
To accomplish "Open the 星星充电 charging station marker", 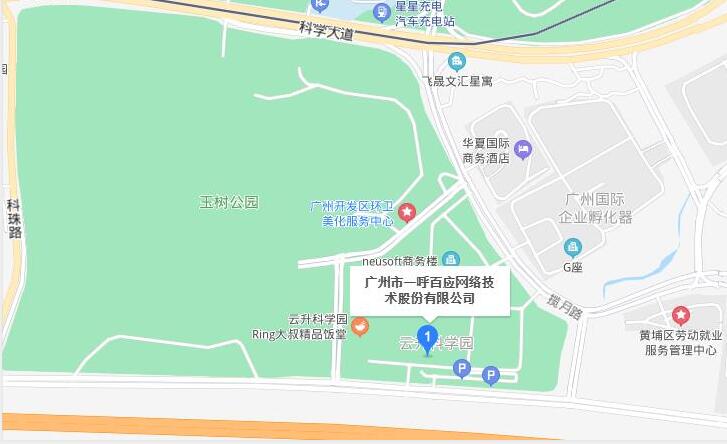I will click(381, 12).
